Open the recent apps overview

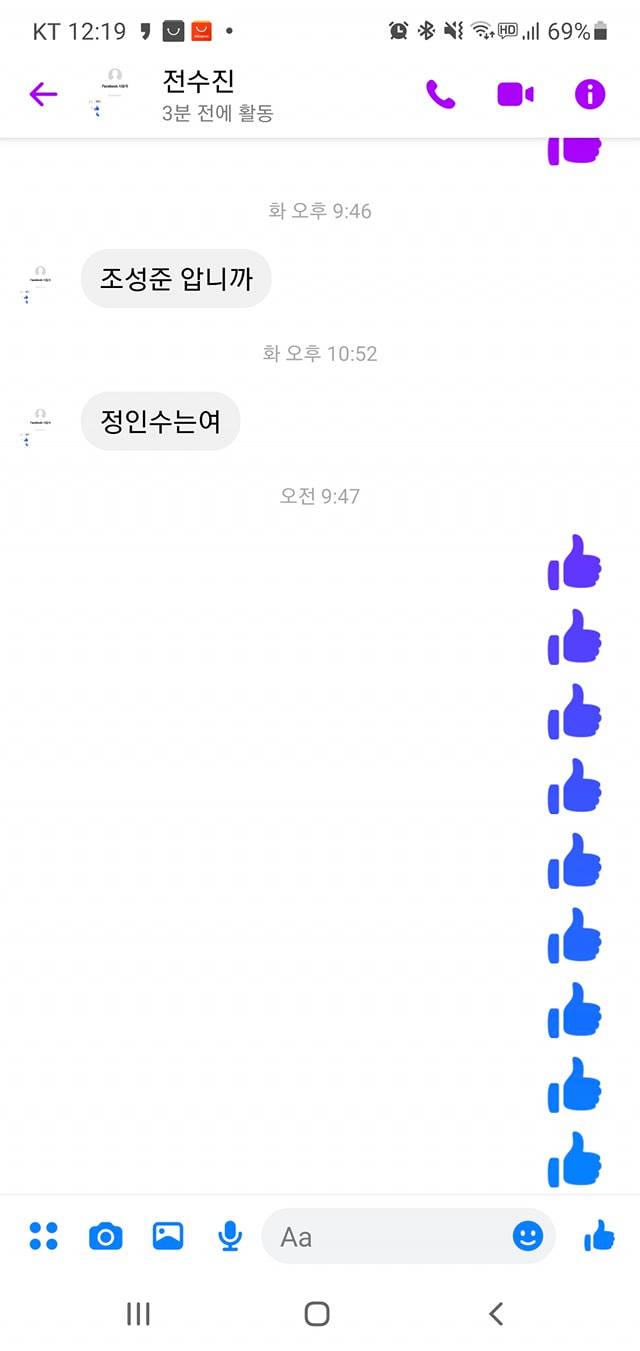[138, 1313]
